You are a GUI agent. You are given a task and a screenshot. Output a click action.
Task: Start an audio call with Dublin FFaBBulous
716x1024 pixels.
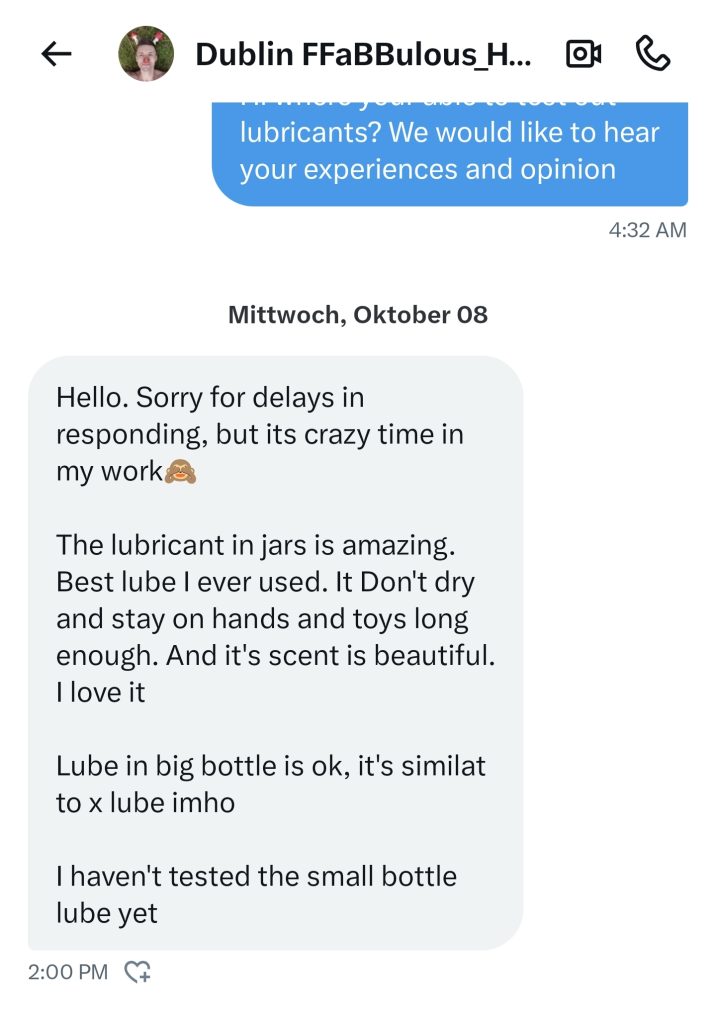(653, 54)
